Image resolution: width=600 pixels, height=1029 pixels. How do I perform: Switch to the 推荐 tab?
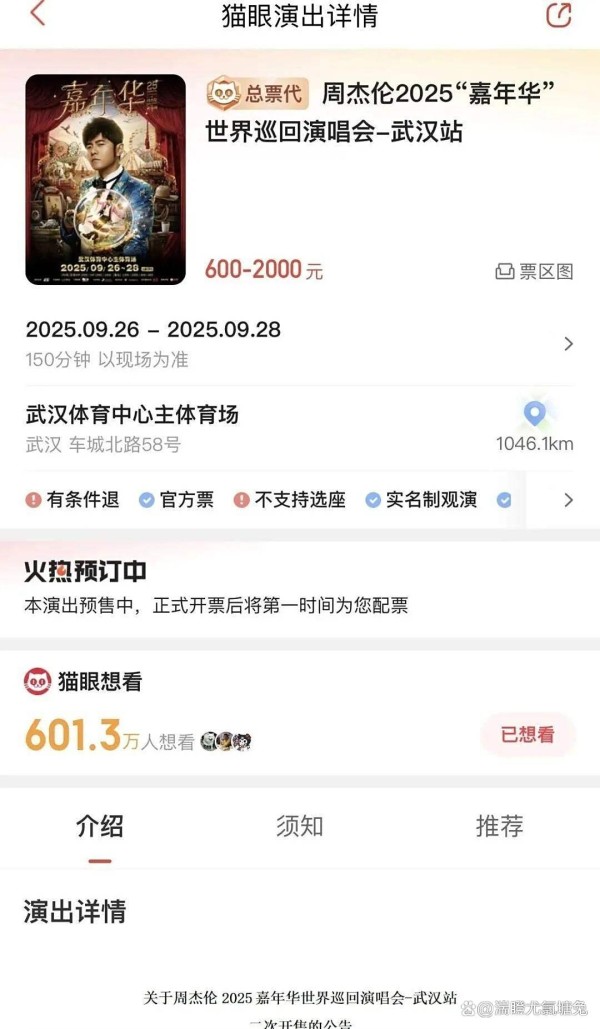pyautogui.click(x=499, y=826)
